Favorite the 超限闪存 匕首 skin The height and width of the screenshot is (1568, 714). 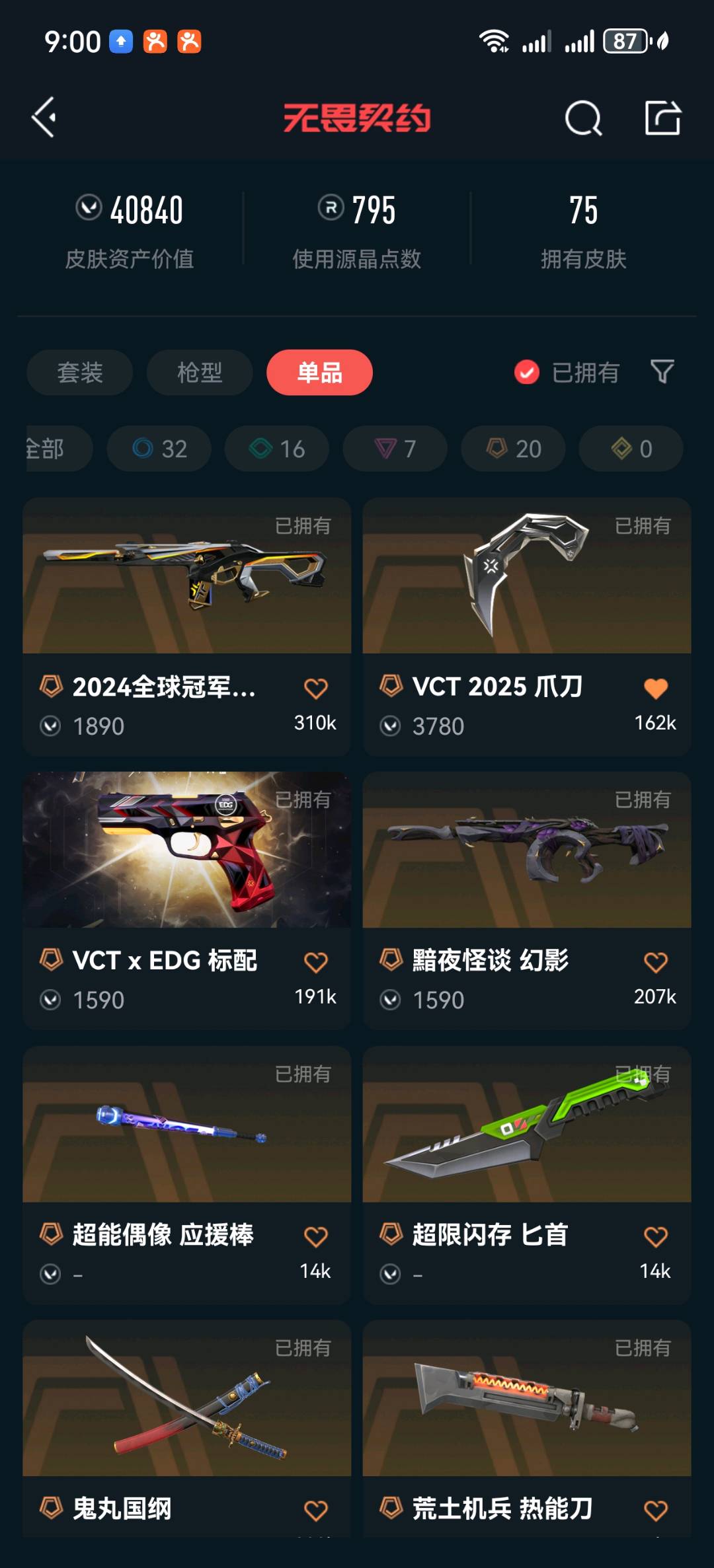pyautogui.click(x=655, y=1236)
